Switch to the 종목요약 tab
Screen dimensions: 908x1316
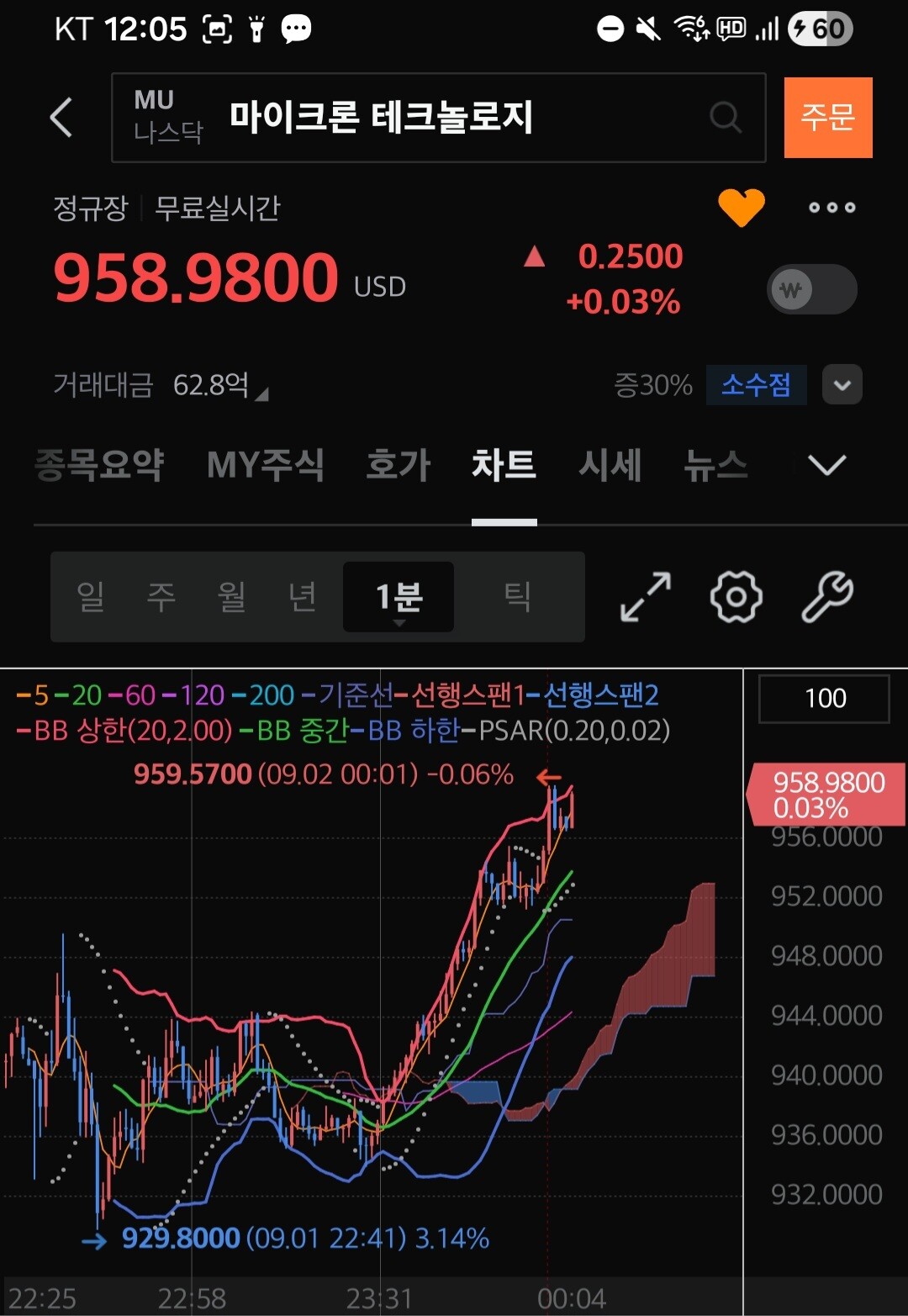(x=99, y=464)
